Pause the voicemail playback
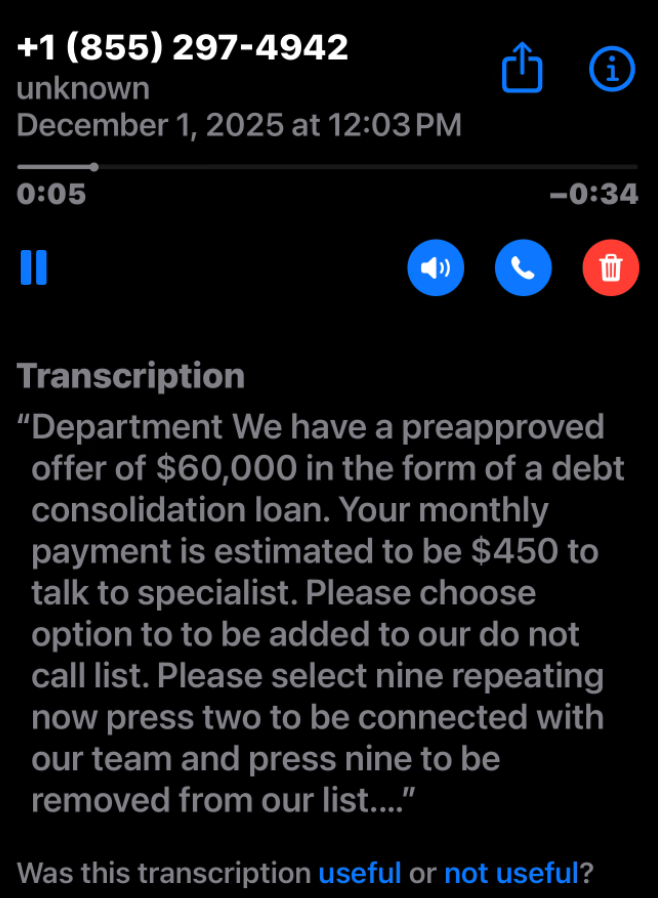The width and height of the screenshot is (658, 898). [x=34, y=268]
